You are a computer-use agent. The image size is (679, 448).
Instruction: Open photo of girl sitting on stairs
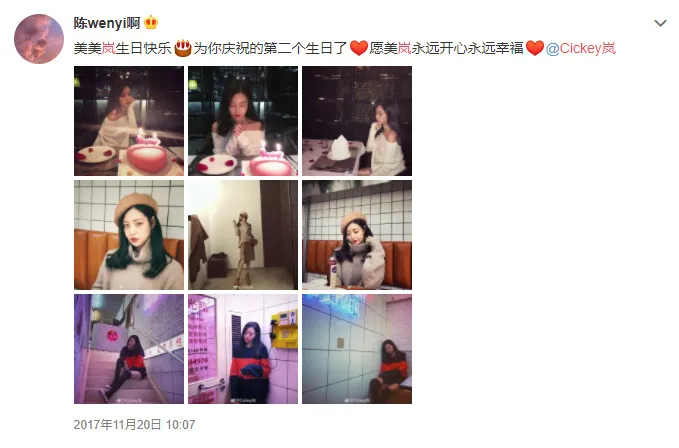click(x=129, y=349)
